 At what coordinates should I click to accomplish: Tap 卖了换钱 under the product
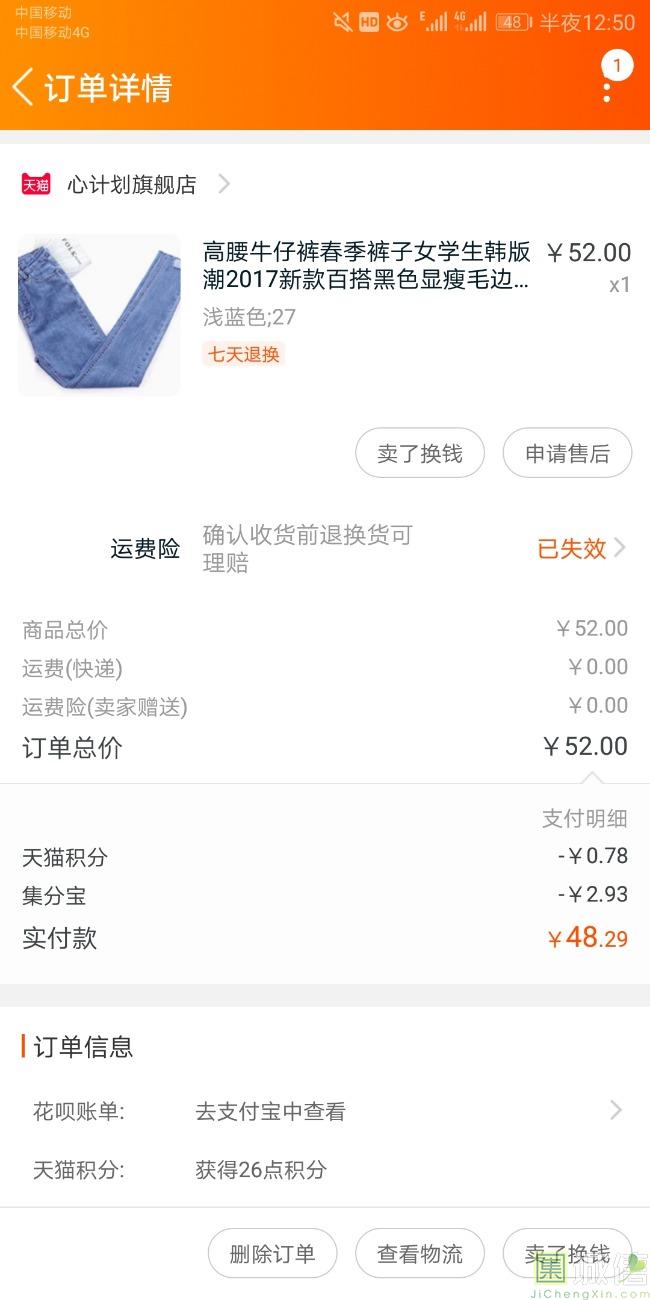[420, 454]
